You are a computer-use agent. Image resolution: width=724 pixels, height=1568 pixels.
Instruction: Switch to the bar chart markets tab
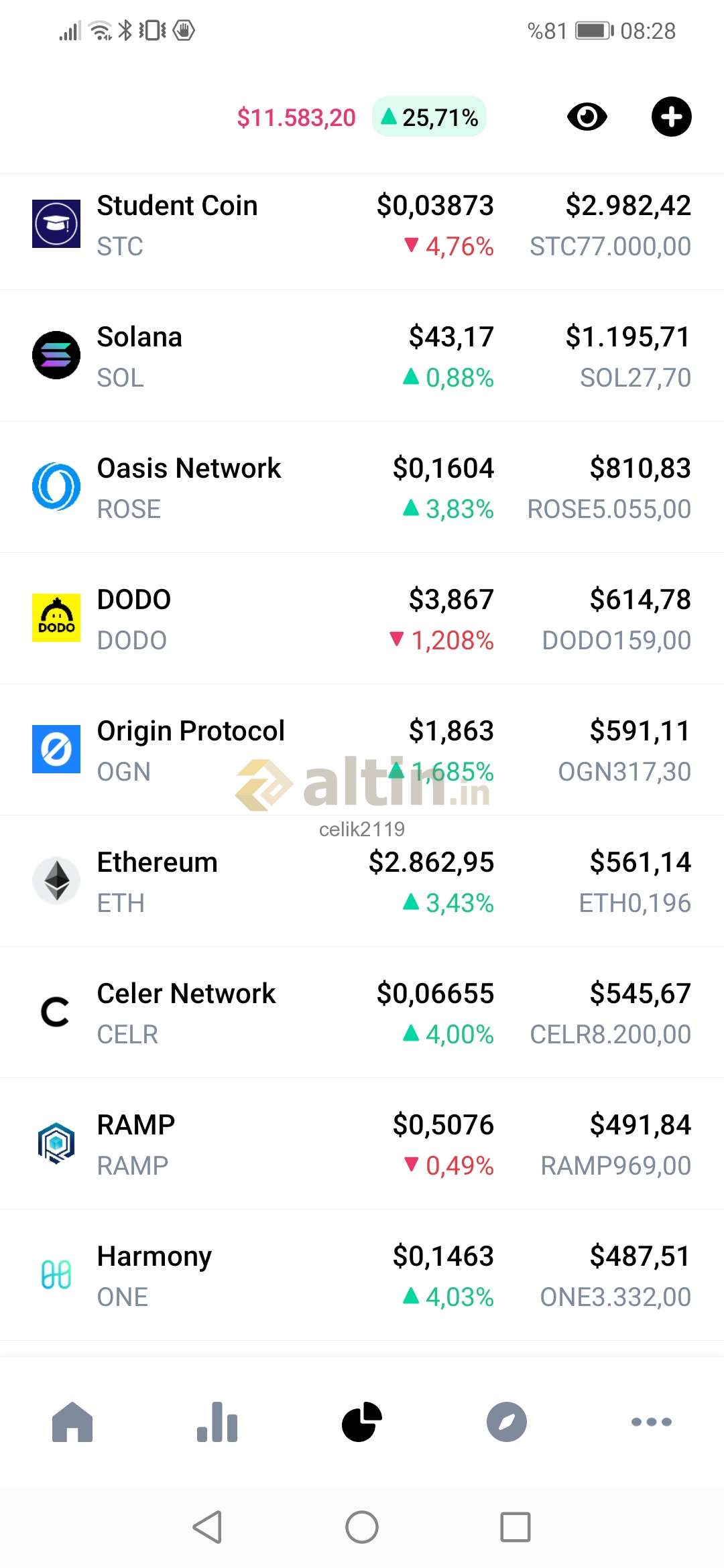click(217, 1421)
